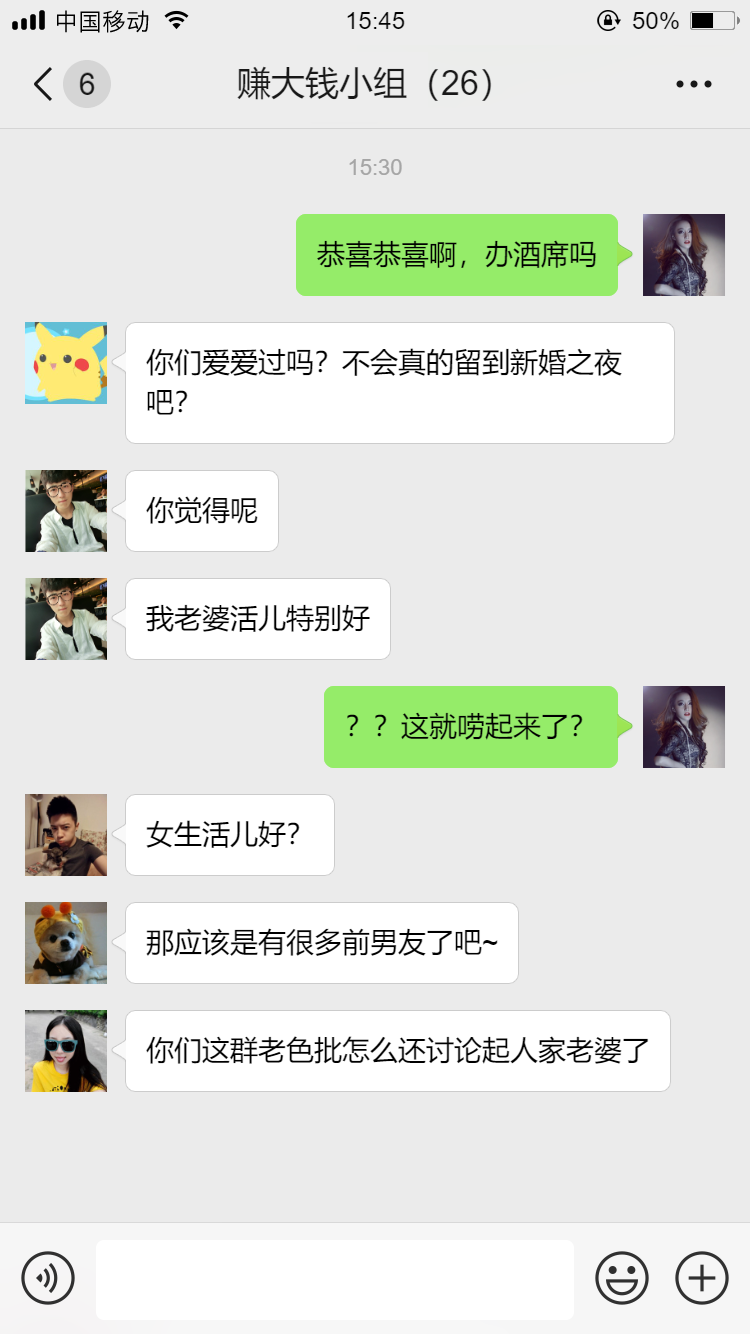750x1334 pixels.
Task: Open group settings via the three-dot icon
Action: pyautogui.click(x=691, y=84)
